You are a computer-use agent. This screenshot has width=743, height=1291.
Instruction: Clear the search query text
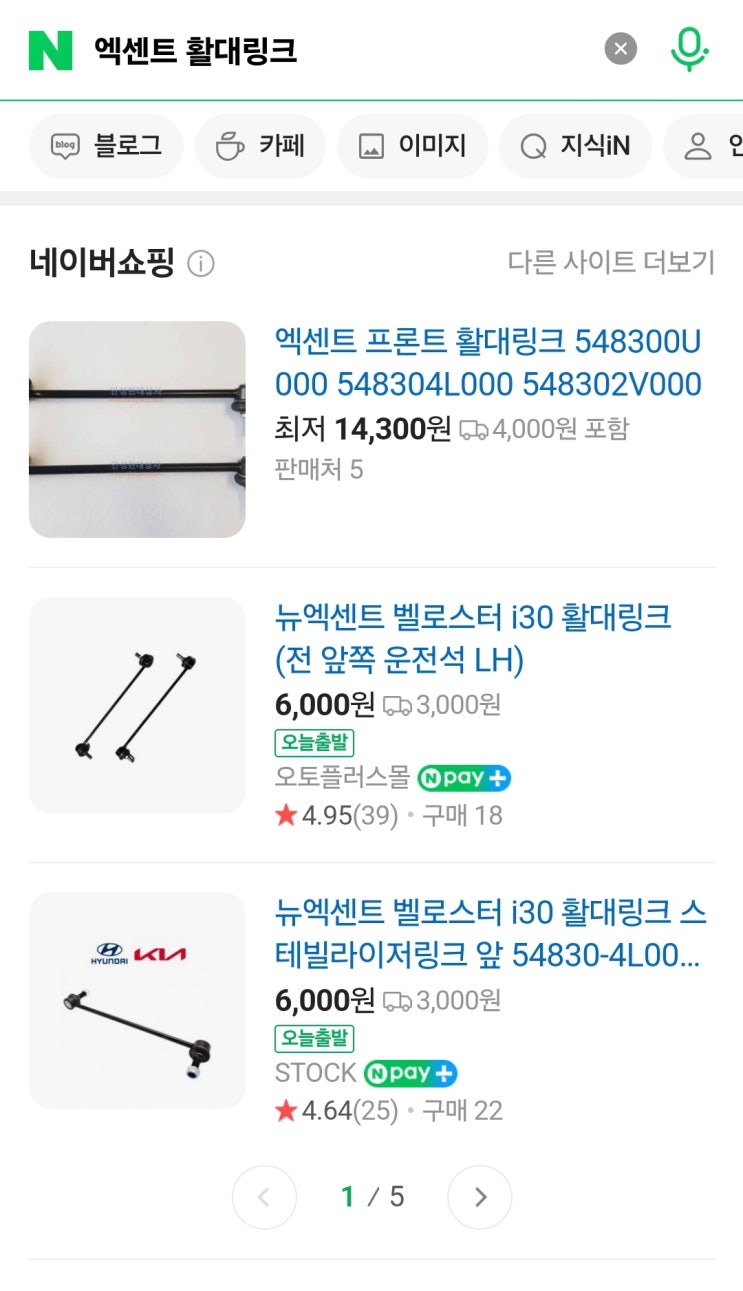[x=620, y=48]
